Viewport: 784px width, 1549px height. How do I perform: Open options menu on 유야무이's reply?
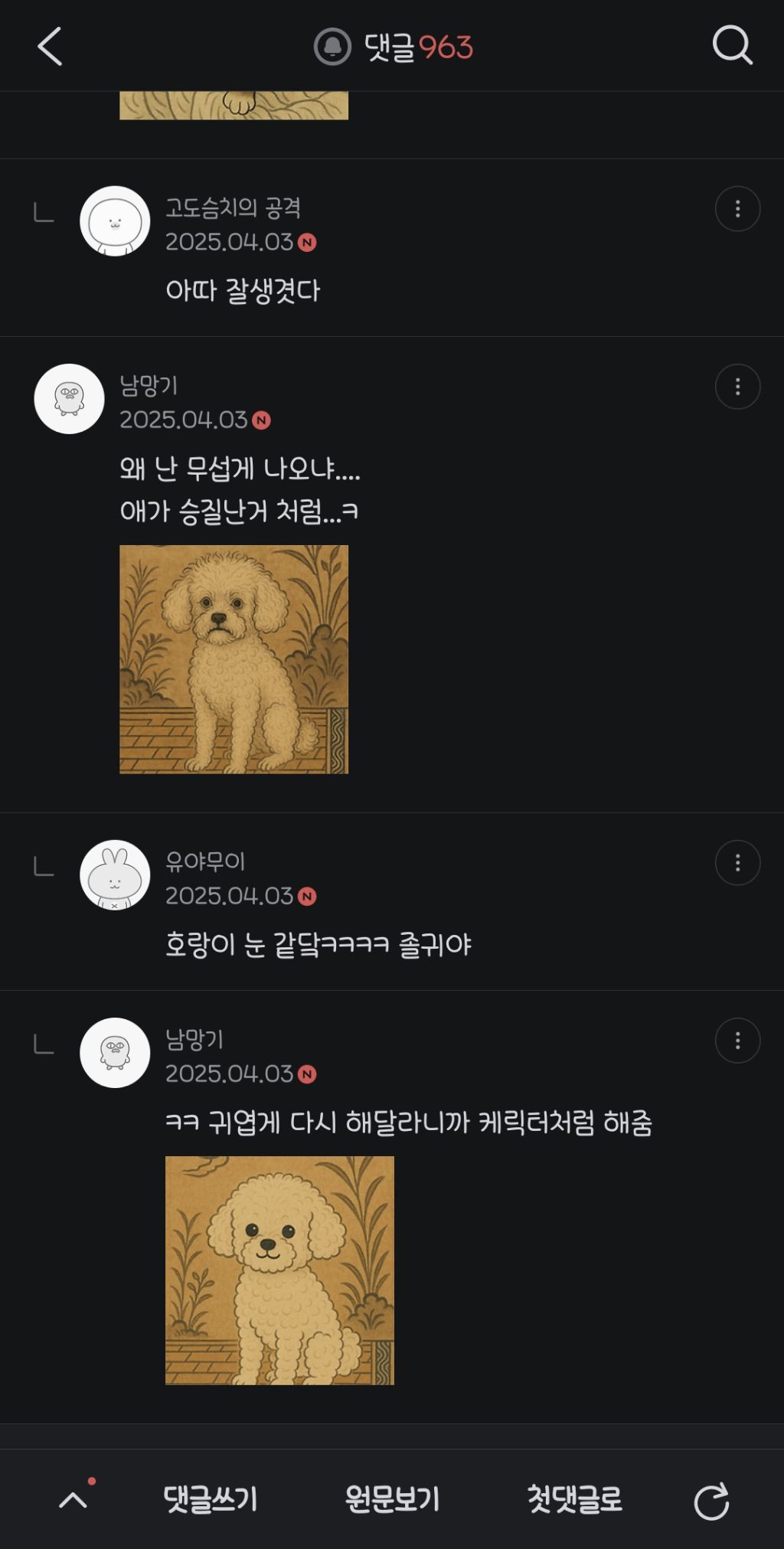[x=737, y=863]
